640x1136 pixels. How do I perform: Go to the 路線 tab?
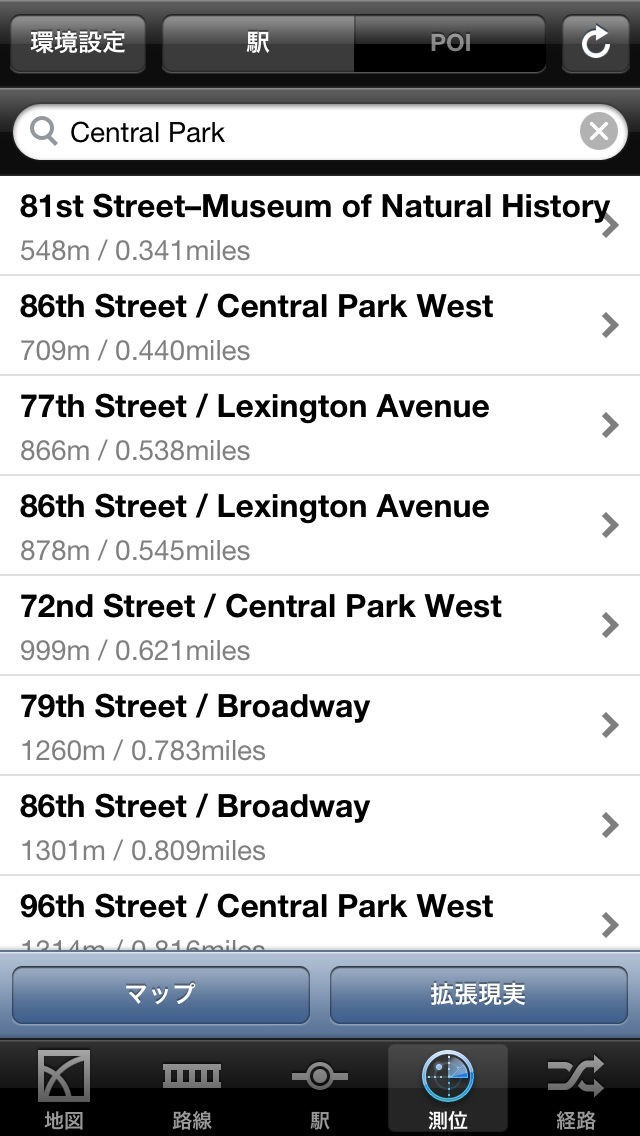pos(192,1089)
